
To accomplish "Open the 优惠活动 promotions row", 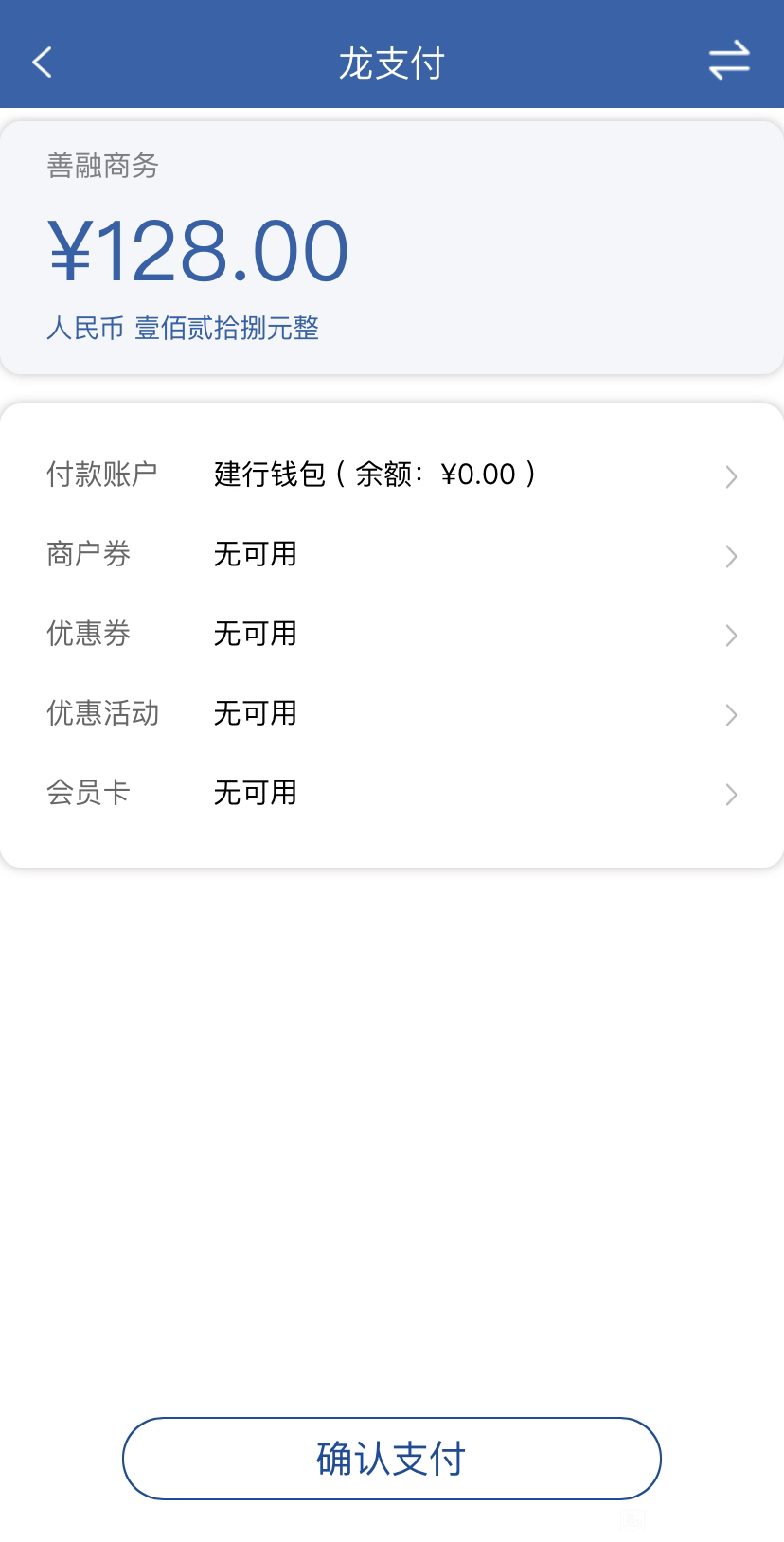I will 392,713.
